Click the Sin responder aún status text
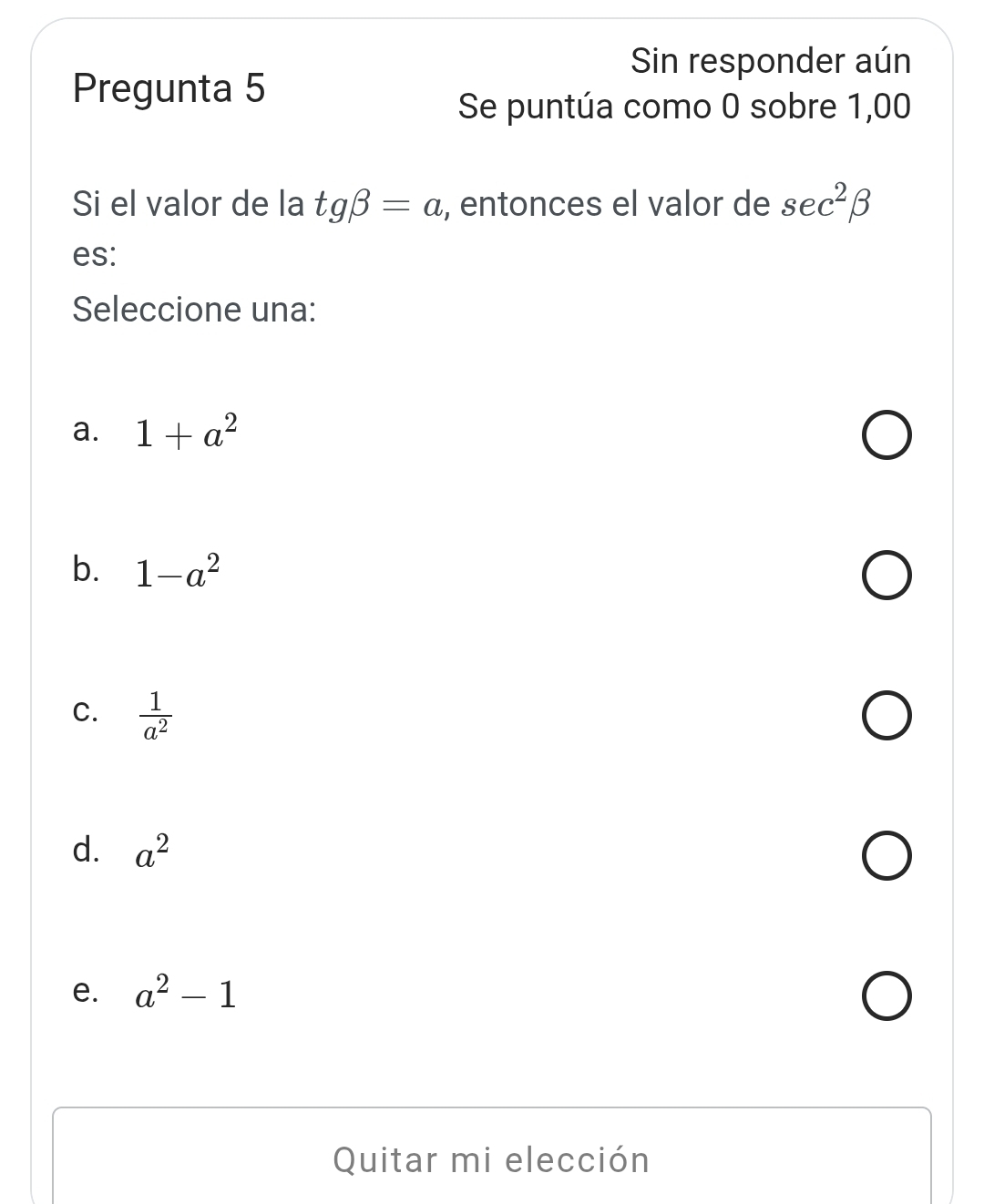Screen dimensions: 984x1204 click(x=771, y=61)
